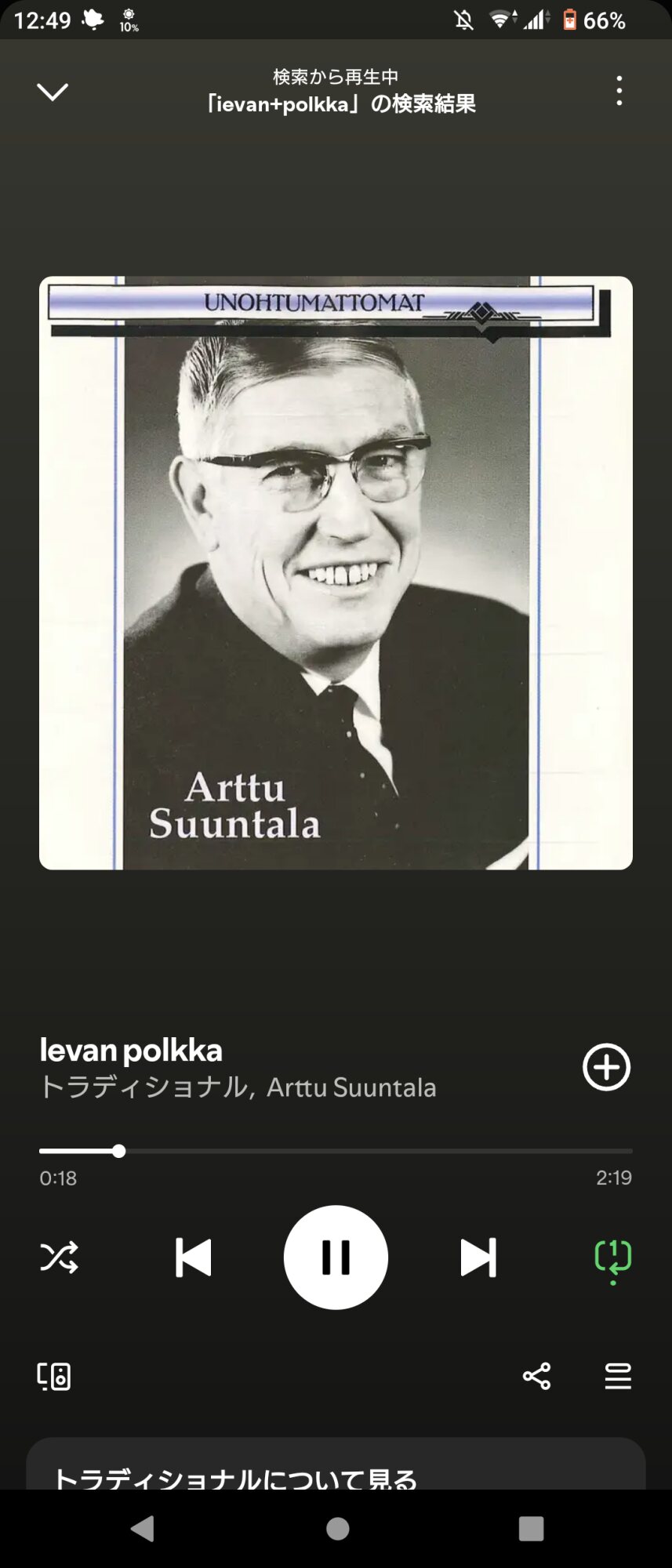Go to the previous track
Screen dimensions: 672x1568
193,1258
